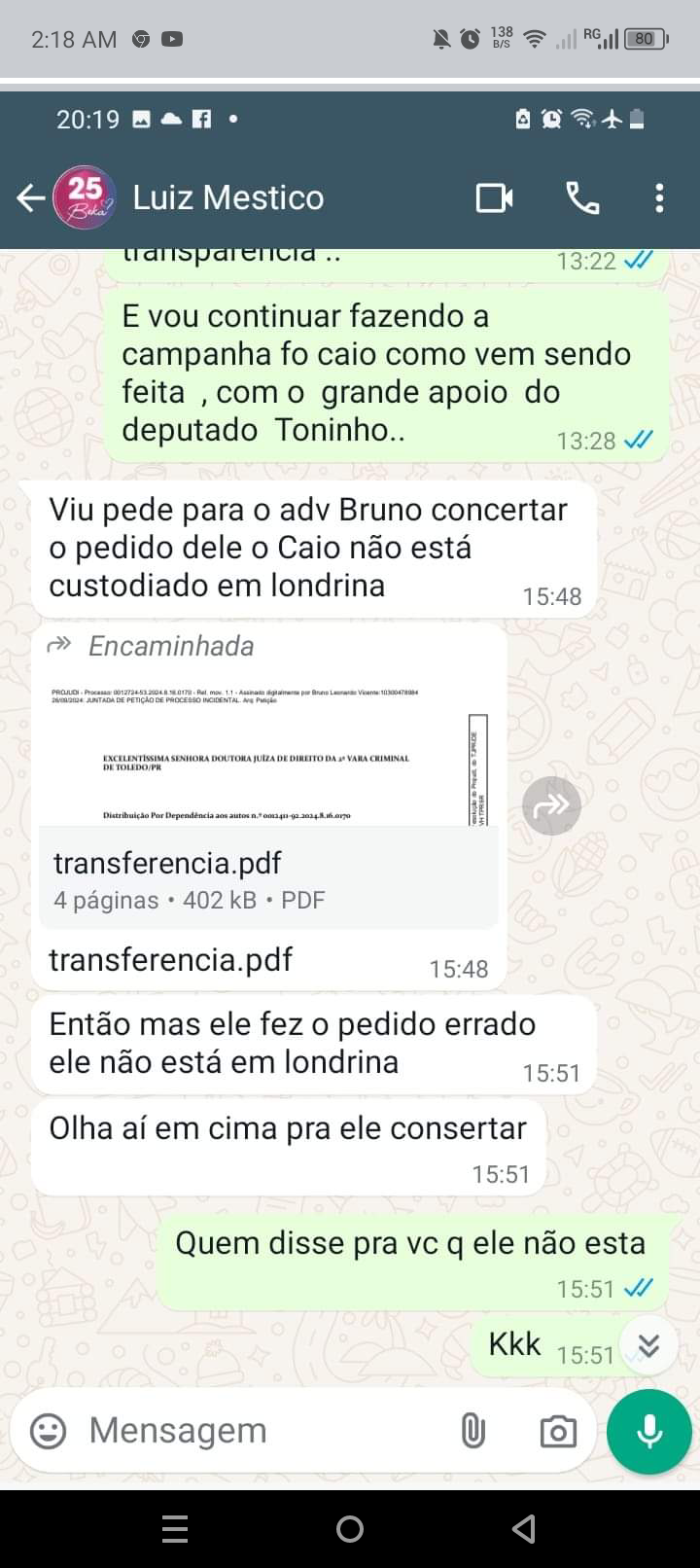Image resolution: width=700 pixels, height=1568 pixels.
Task: Go to the home screen
Action: [x=350, y=1529]
